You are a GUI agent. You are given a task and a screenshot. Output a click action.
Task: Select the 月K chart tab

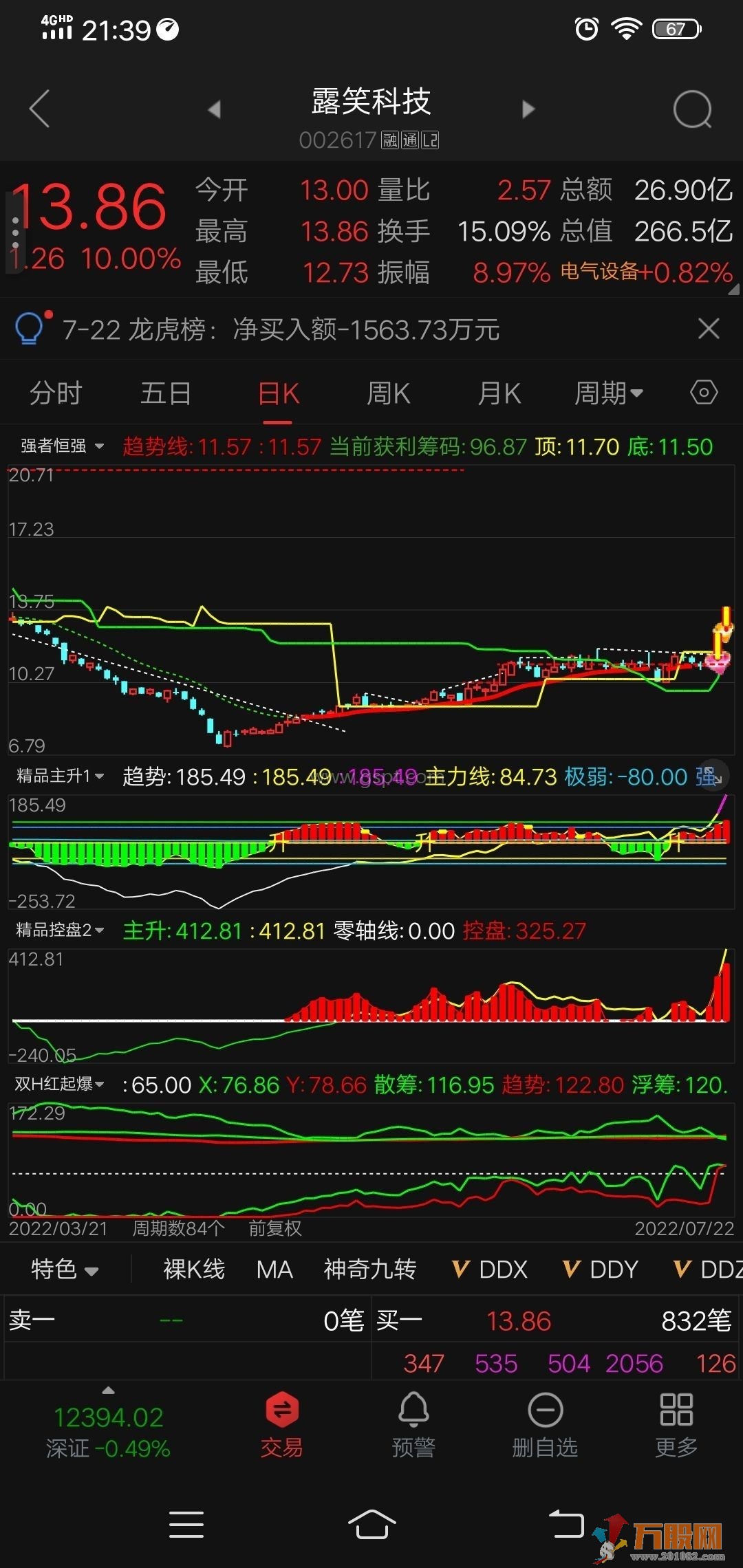click(x=499, y=394)
